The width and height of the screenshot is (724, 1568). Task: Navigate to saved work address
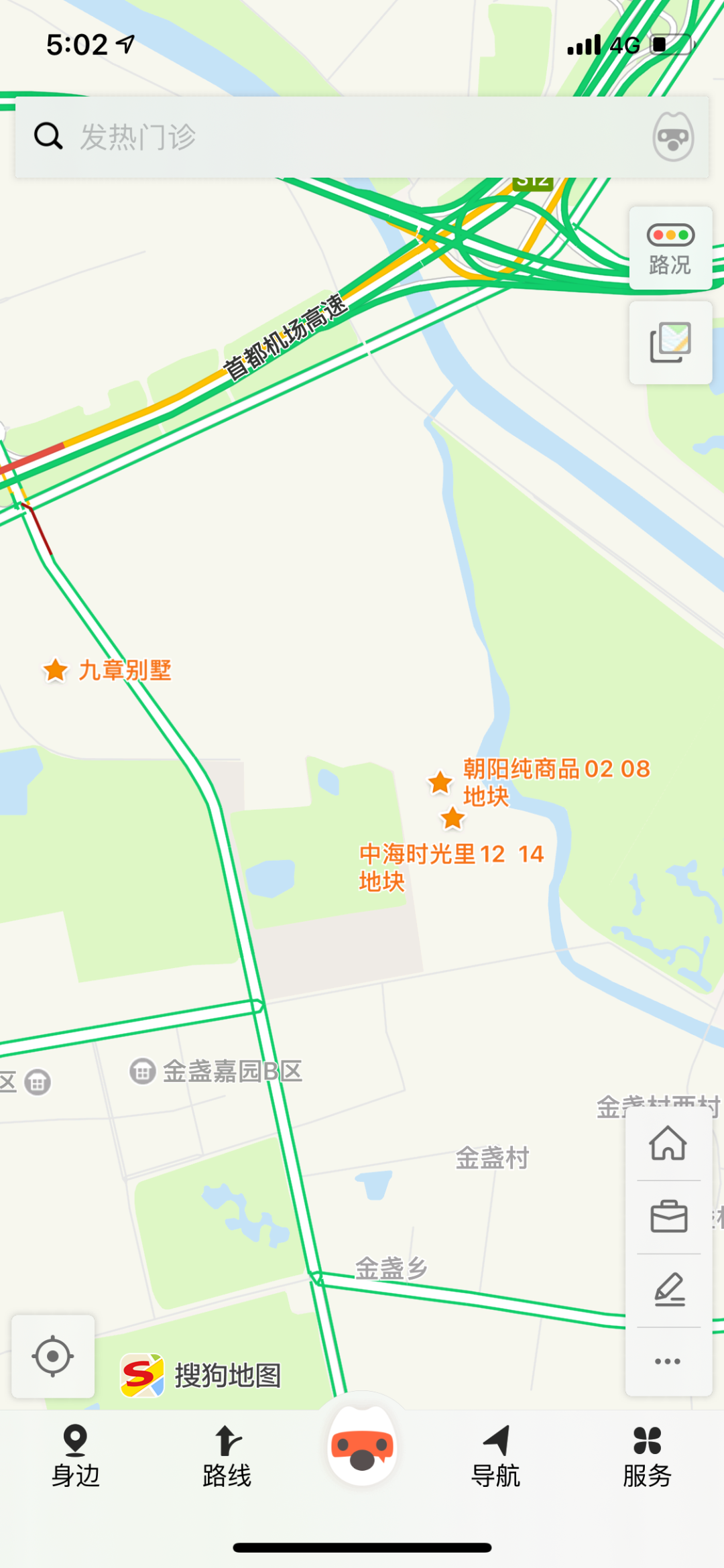[668, 1217]
